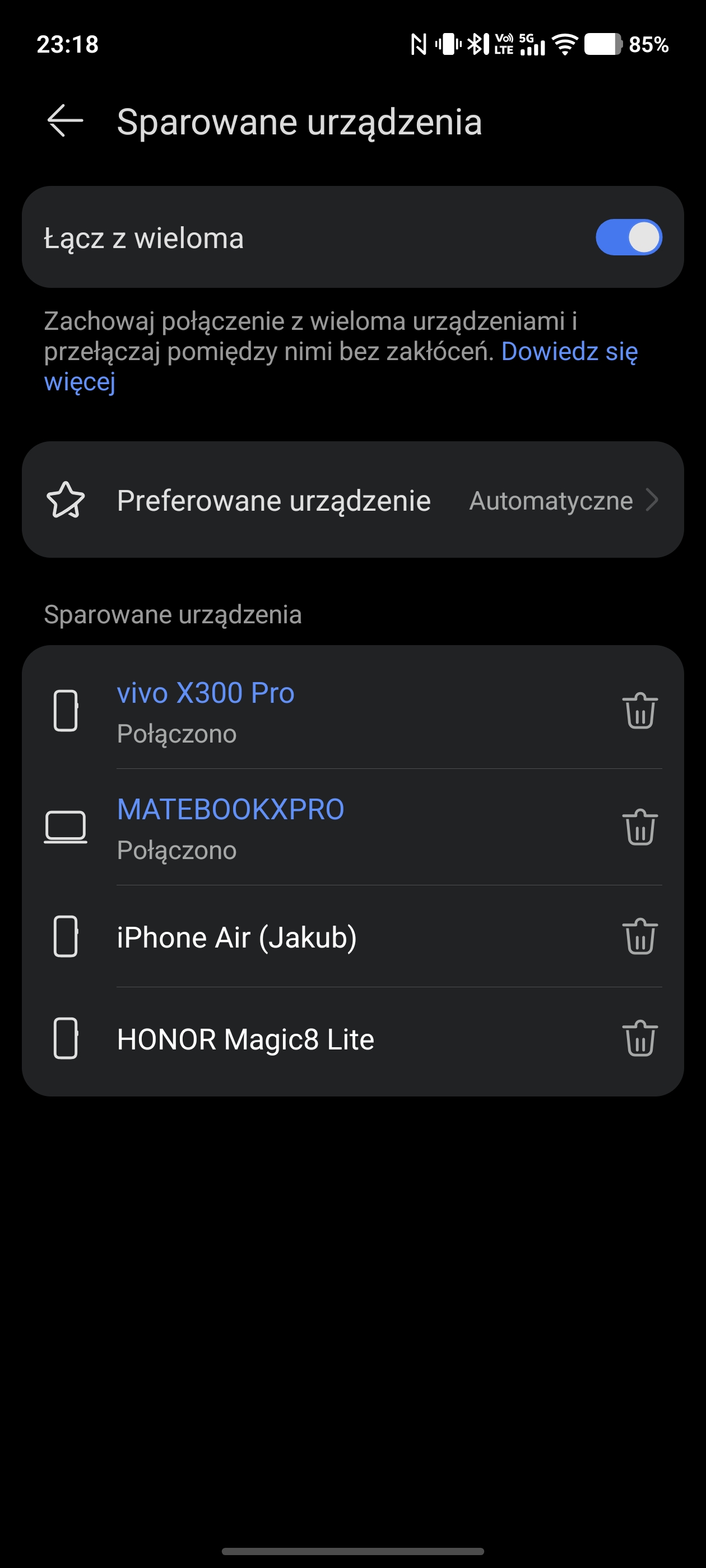The width and height of the screenshot is (706, 1568).
Task: Delete vivo X300 Pro pairing
Action: 640,710
